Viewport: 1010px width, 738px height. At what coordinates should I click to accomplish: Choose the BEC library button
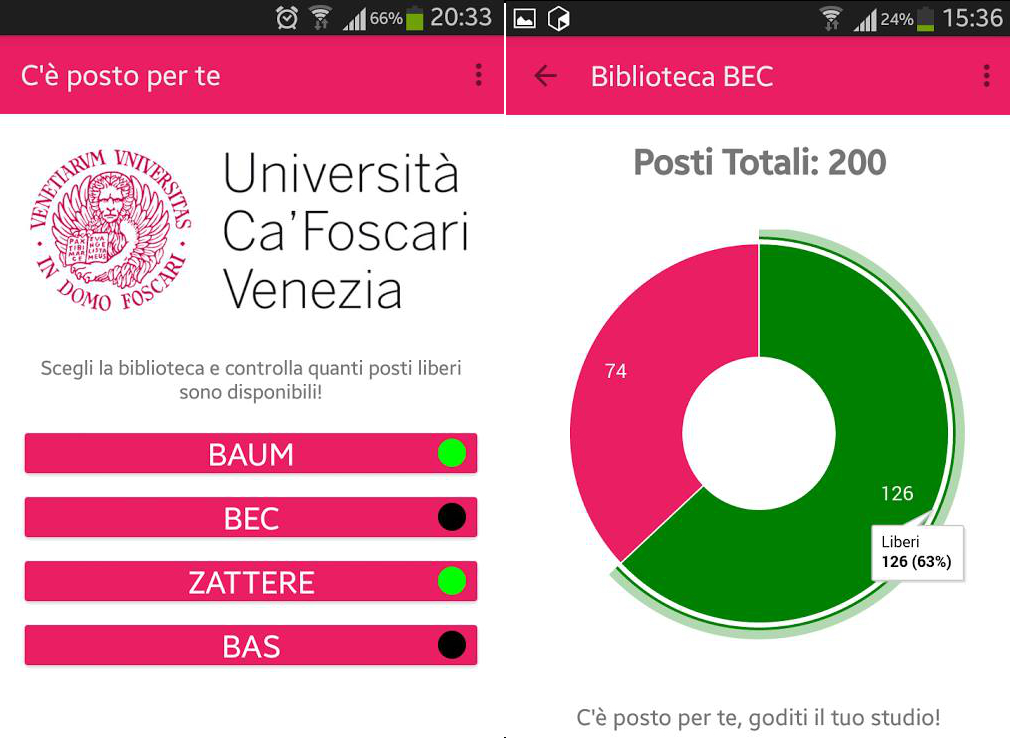(x=251, y=518)
